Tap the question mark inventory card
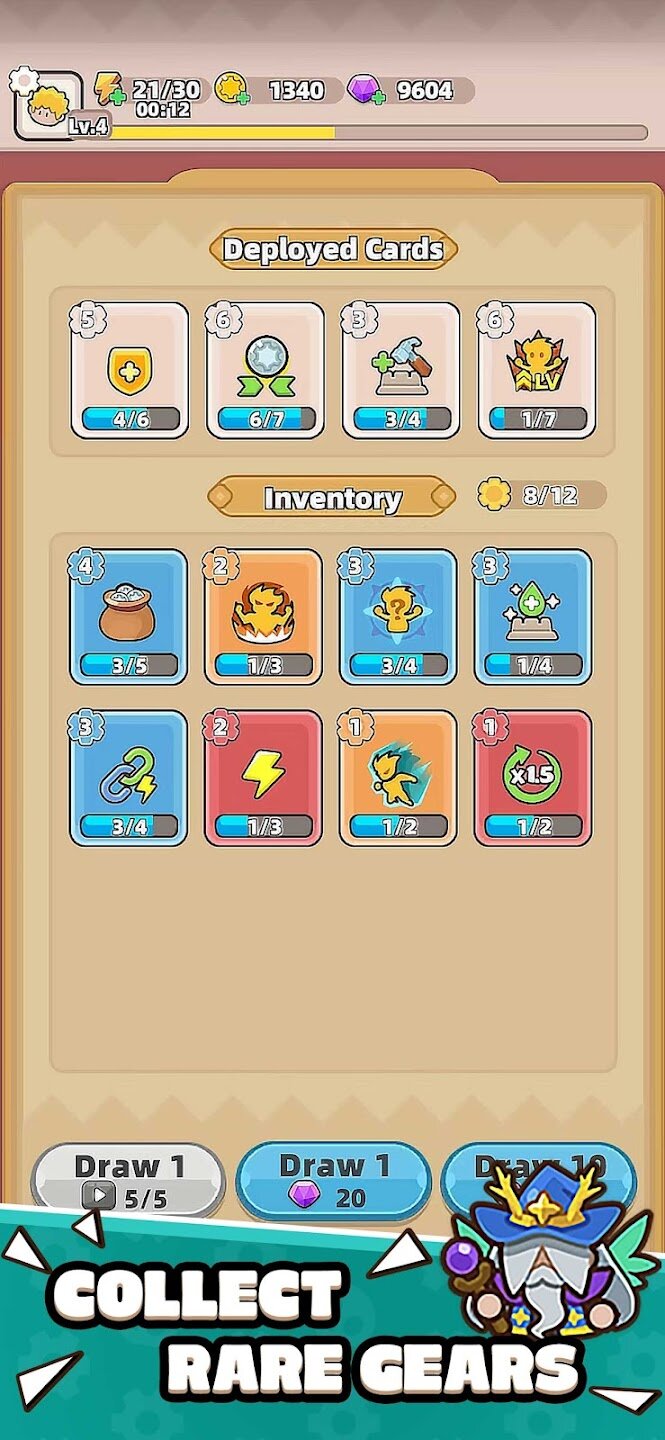The image size is (665, 1440). (399, 616)
